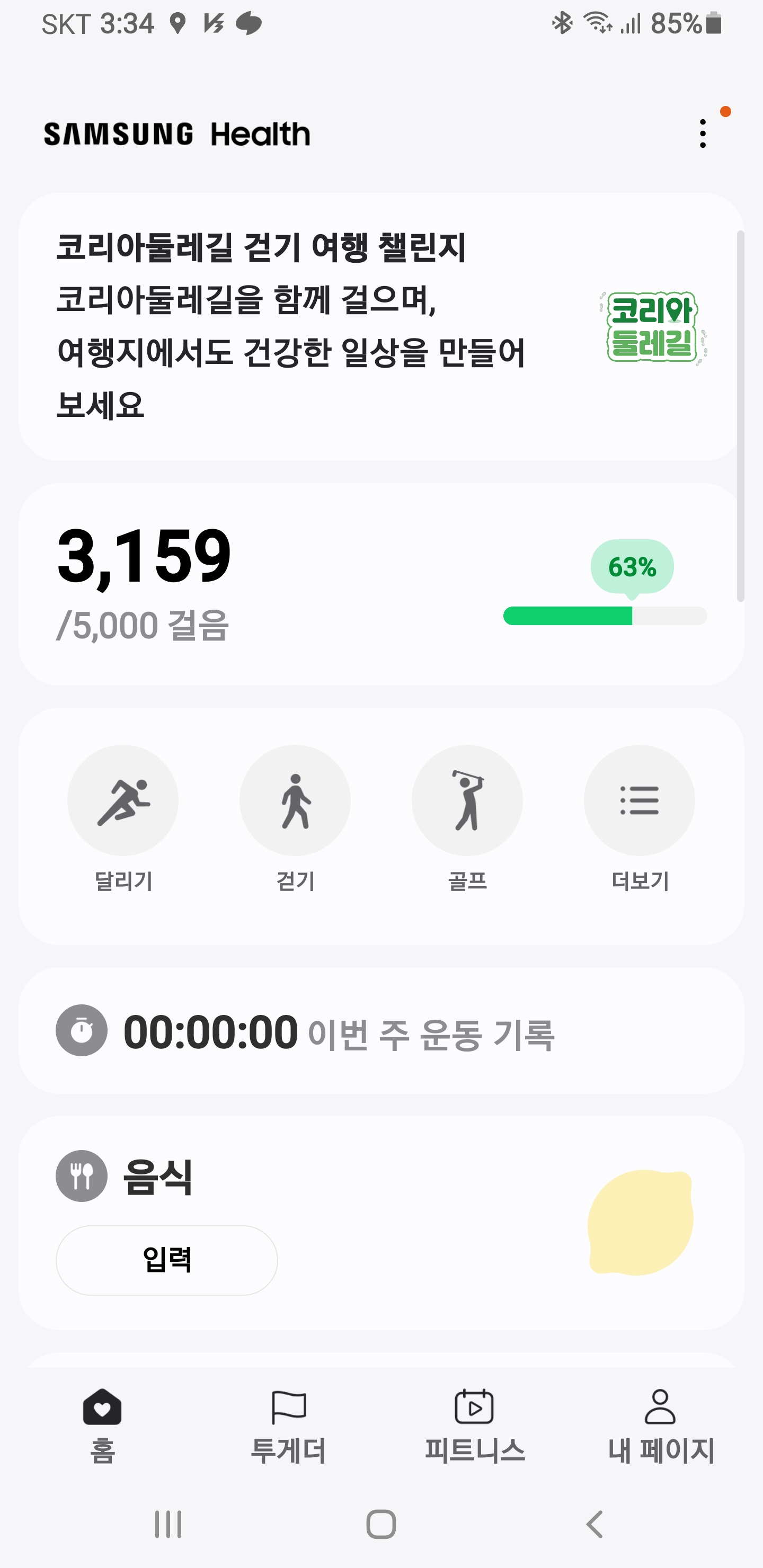Viewport: 763px width, 1568px height.
Task: Go back using the system back button
Action: 595,1524
